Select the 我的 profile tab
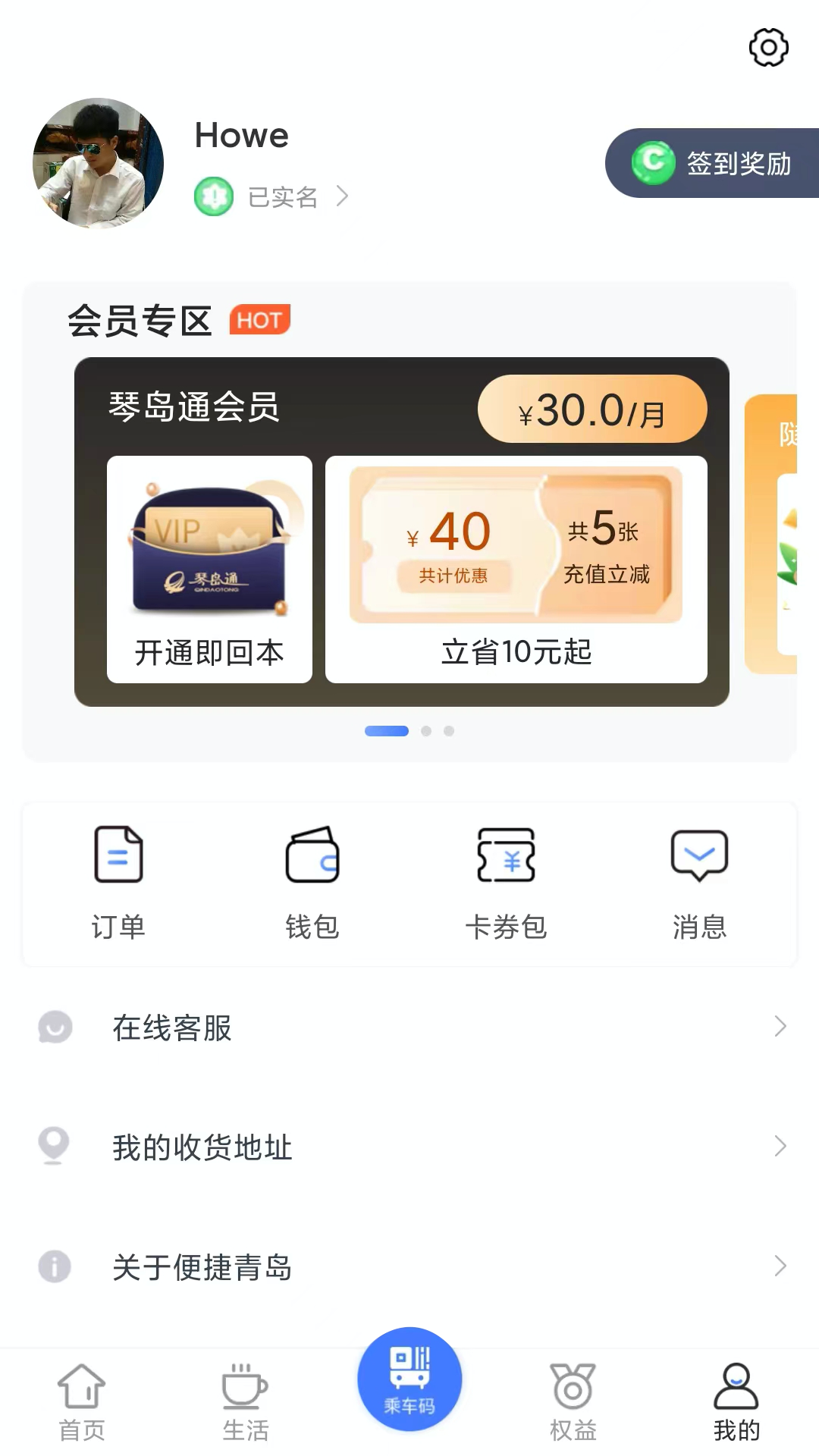This screenshot has width=819, height=1456. click(736, 1403)
